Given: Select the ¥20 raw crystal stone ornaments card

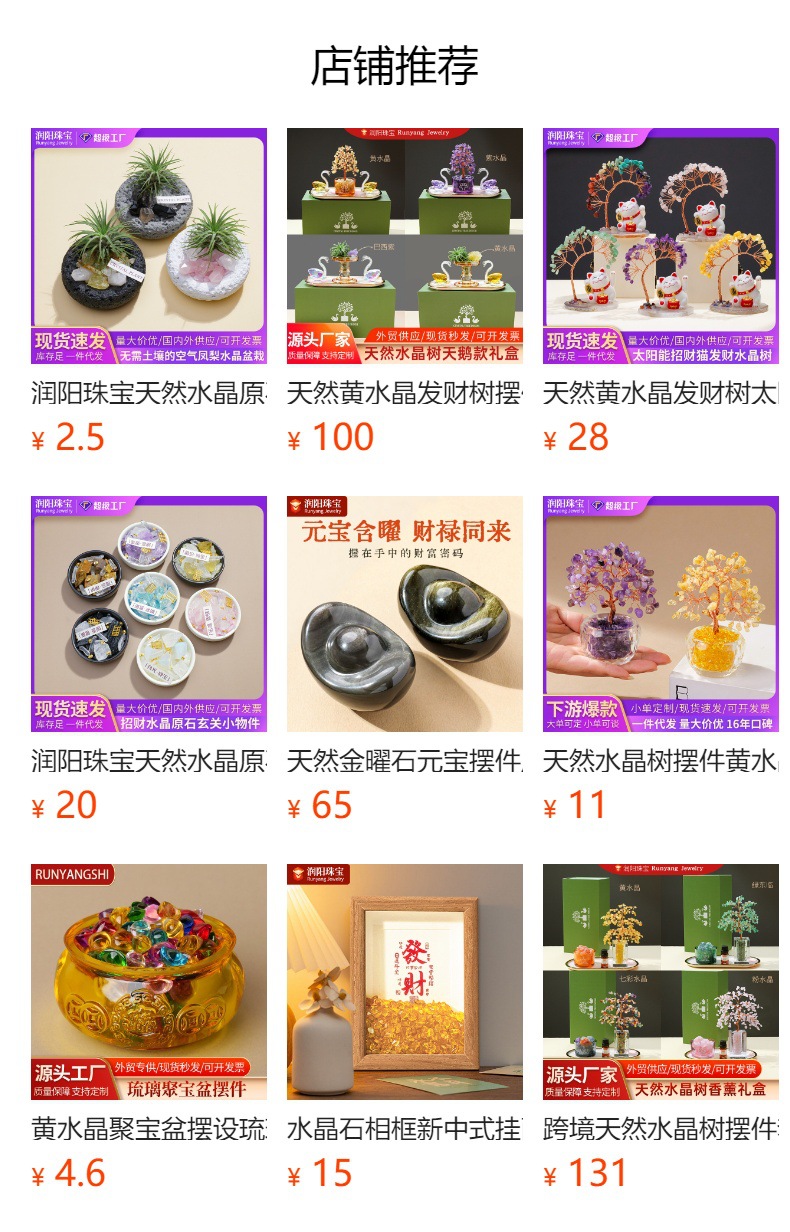Looking at the screenshot, I should 149,614.
